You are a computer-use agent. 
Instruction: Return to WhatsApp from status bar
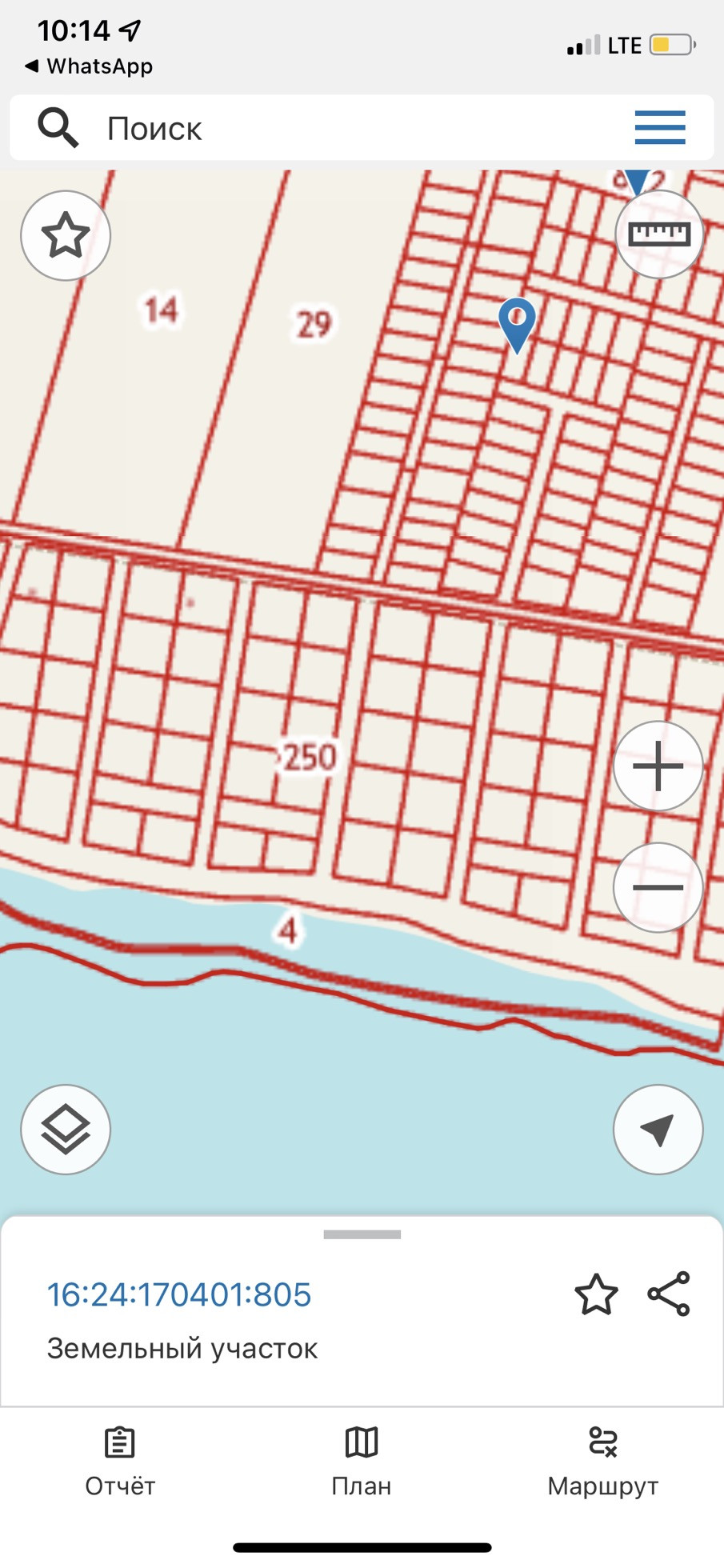point(88,66)
